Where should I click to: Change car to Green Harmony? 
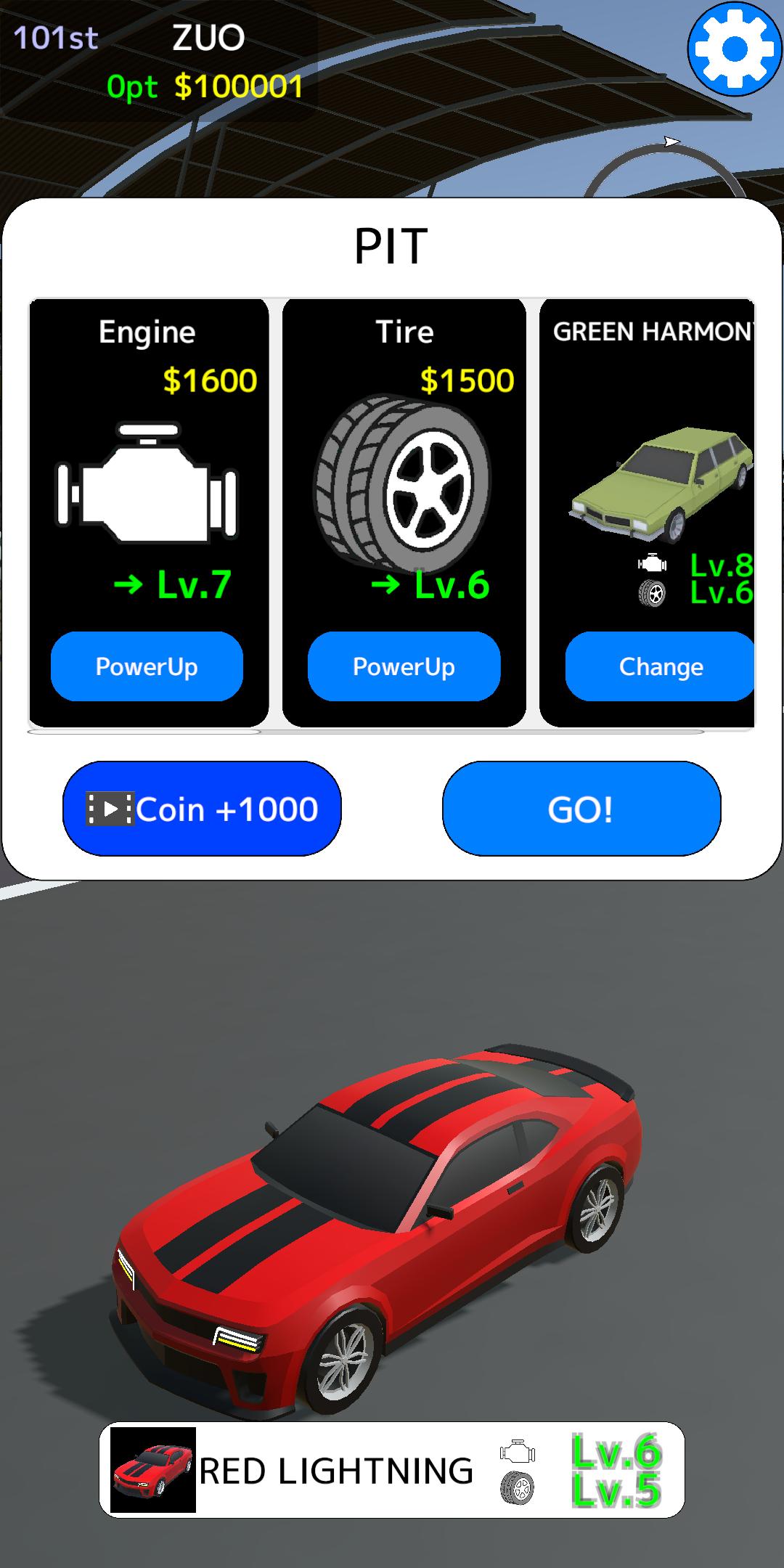(x=660, y=666)
